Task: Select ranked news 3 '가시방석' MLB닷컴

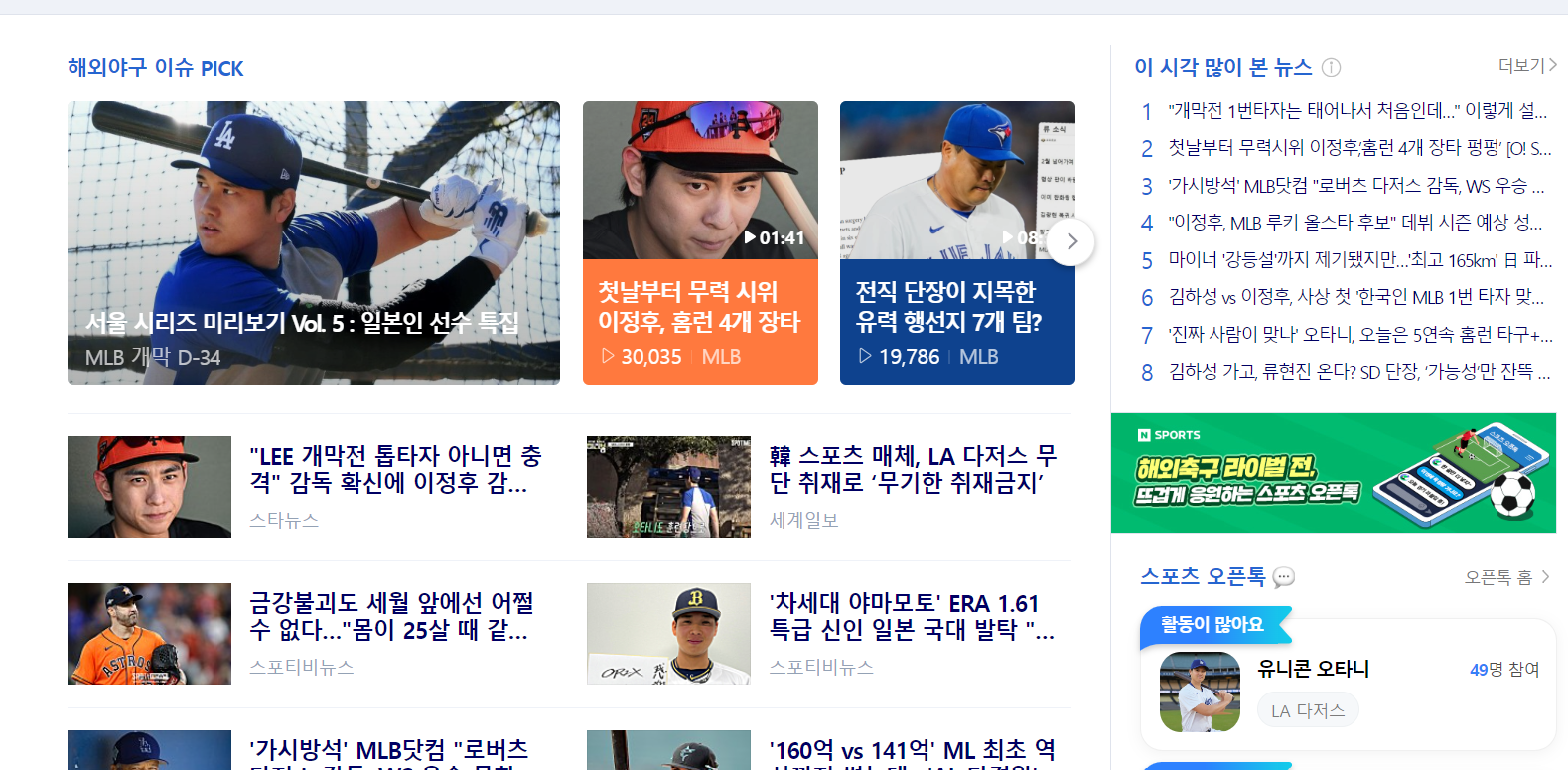Action: coord(1355,186)
